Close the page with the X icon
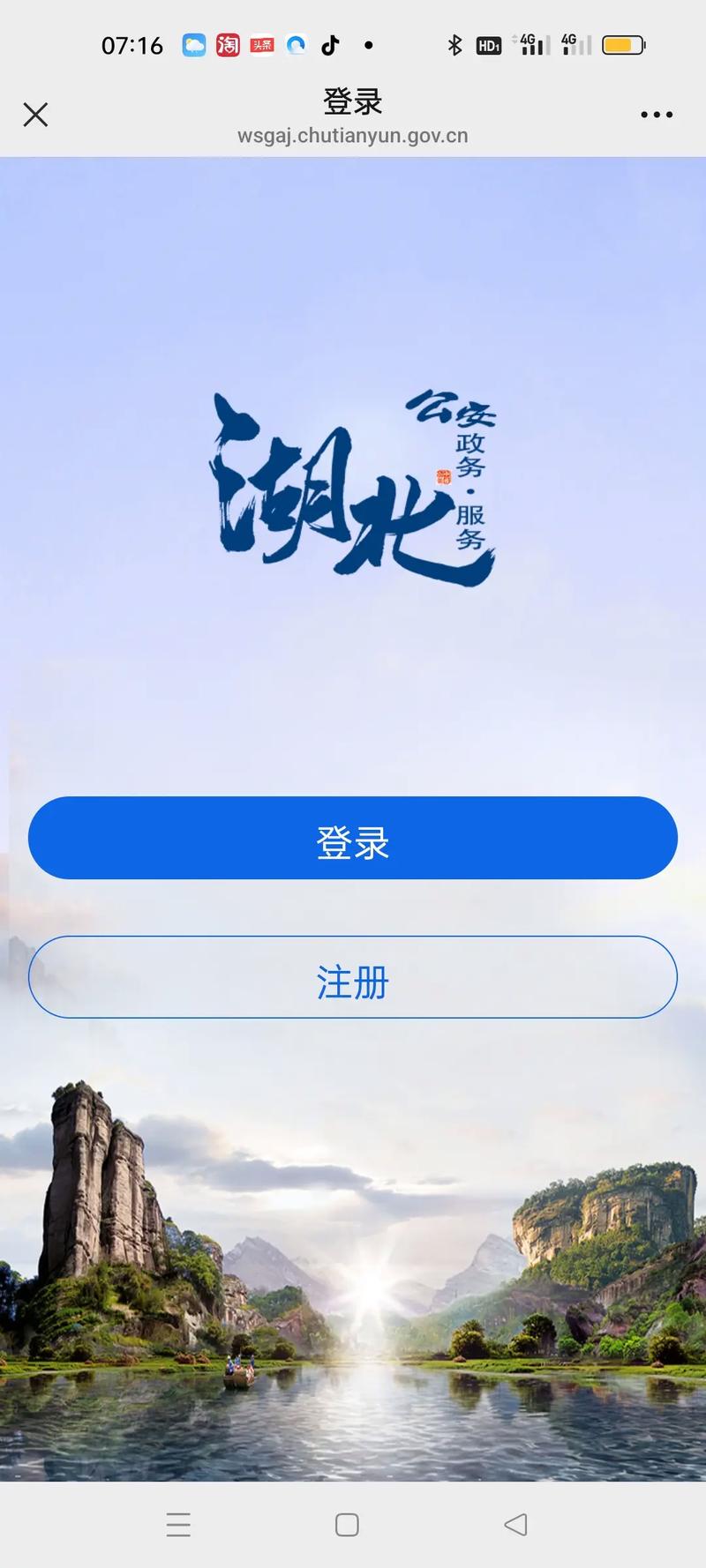Image resolution: width=706 pixels, height=1568 pixels. pyautogui.click(x=35, y=115)
